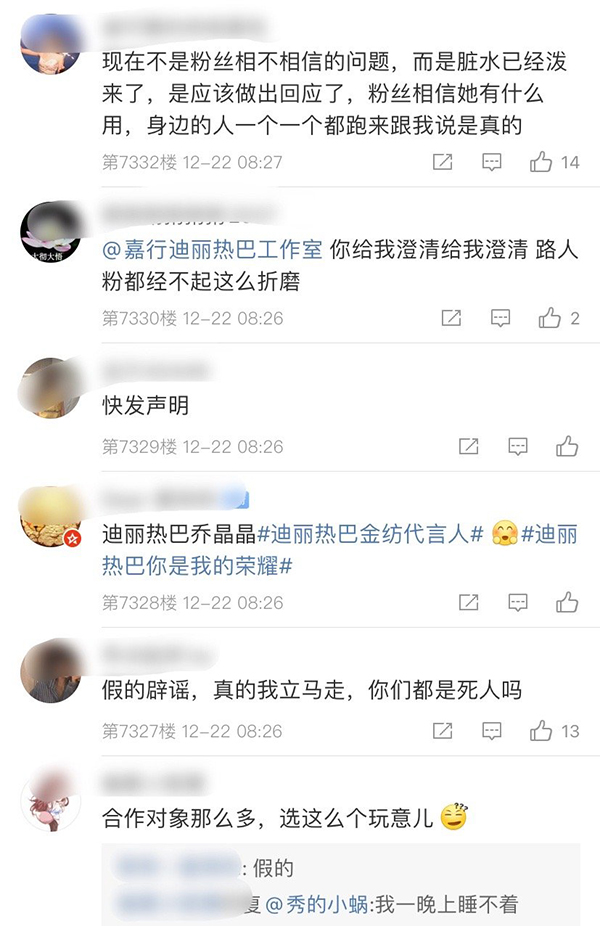Reply to the comment on floor 7332
600x926 pixels.
click(491, 162)
